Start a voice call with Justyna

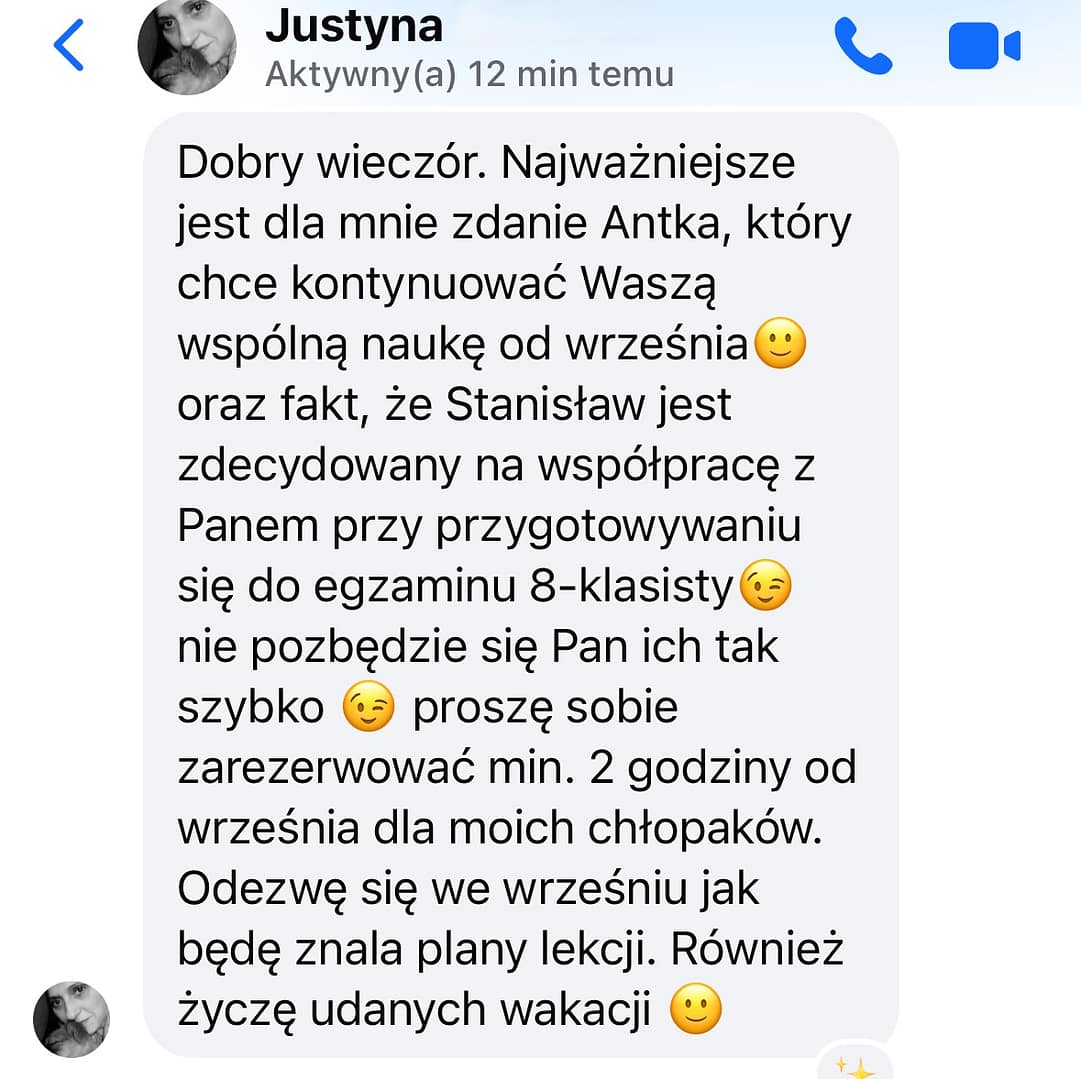coord(862,46)
